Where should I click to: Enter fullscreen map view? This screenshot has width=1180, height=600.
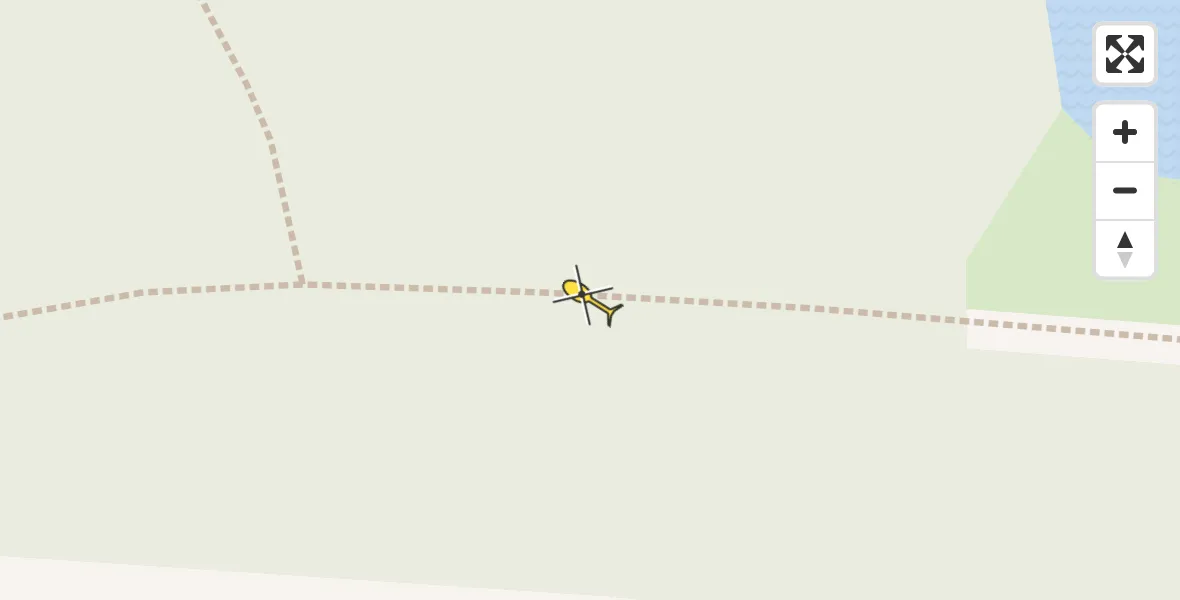point(1124,54)
